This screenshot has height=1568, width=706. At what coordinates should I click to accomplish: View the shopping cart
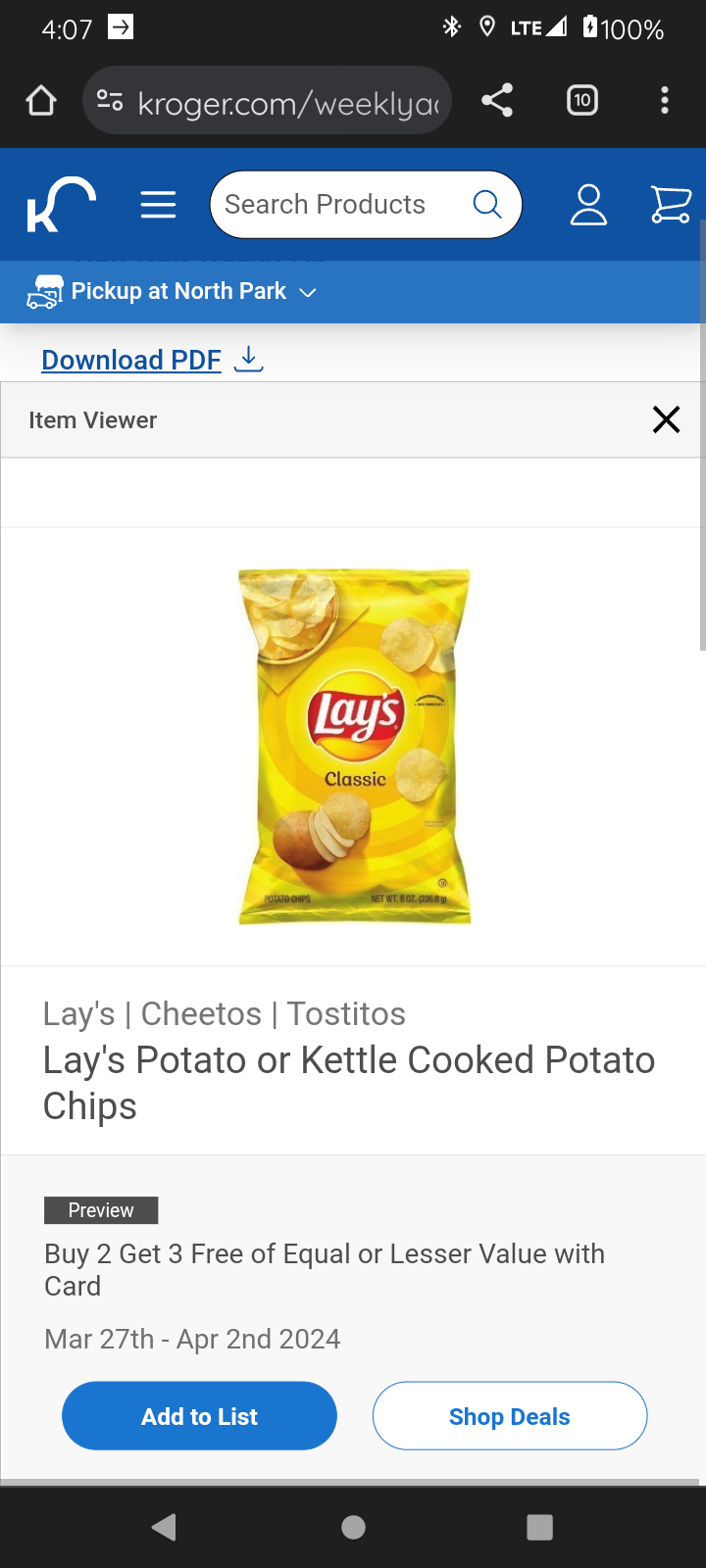point(671,205)
